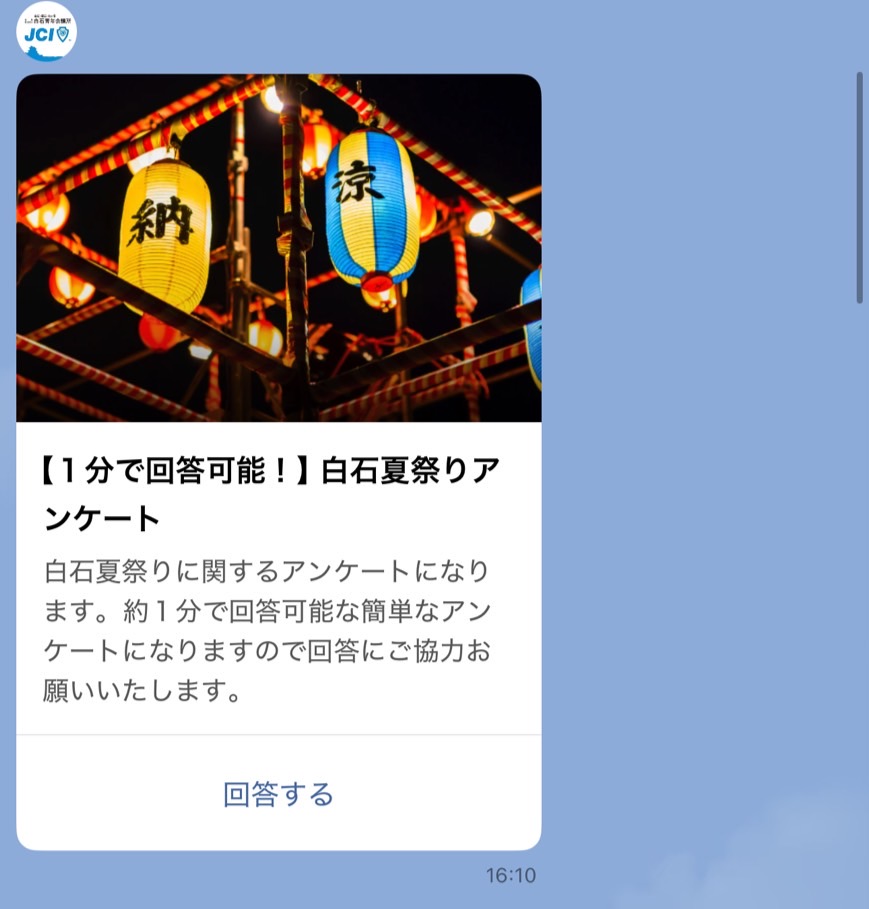Open the JCI sender profile avatar
Viewport: 869px width, 909px height.
click(x=47, y=32)
